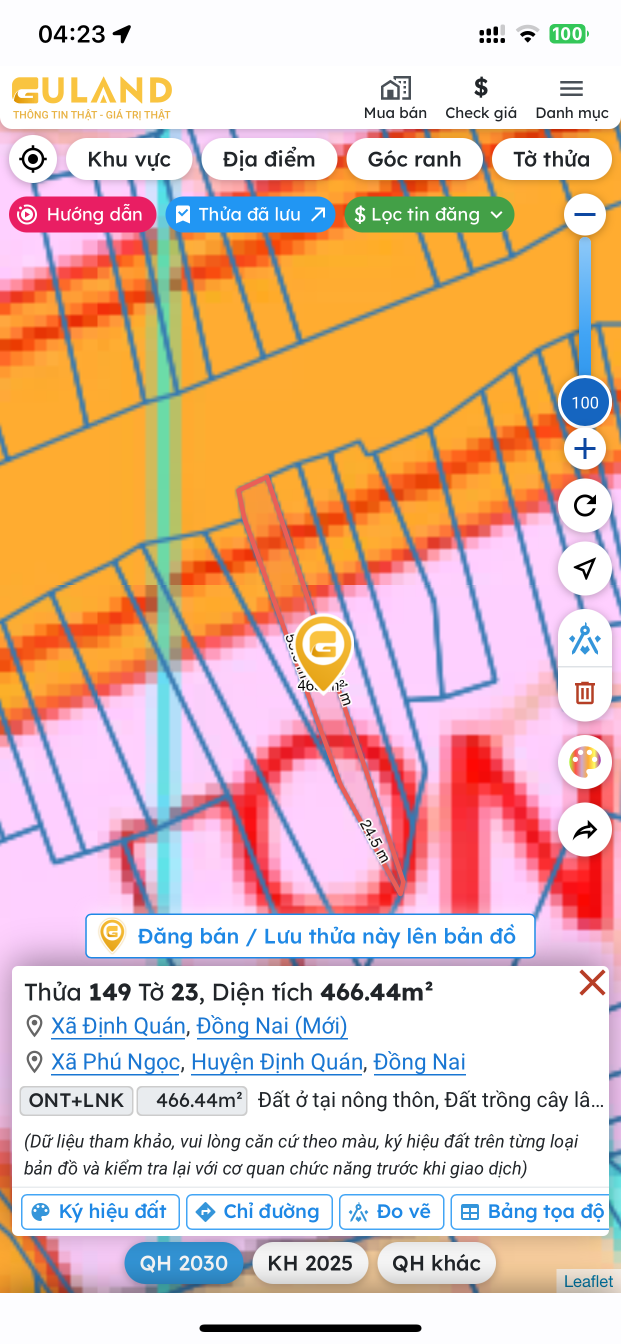Open the color palette map styles
Image resolution: width=621 pixels, height=1344 pixels.
coord(585,763)
